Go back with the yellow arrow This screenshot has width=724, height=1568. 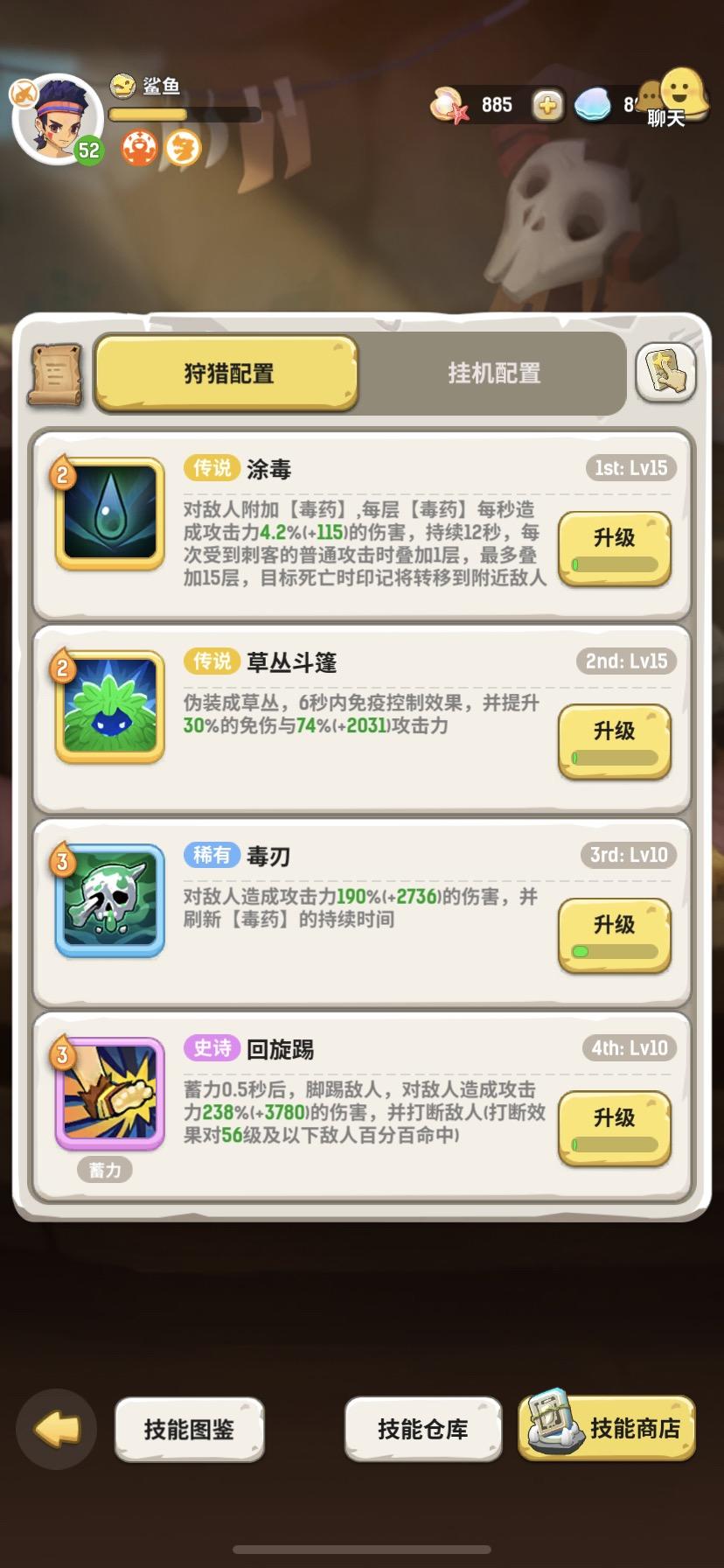point(57,1429)
